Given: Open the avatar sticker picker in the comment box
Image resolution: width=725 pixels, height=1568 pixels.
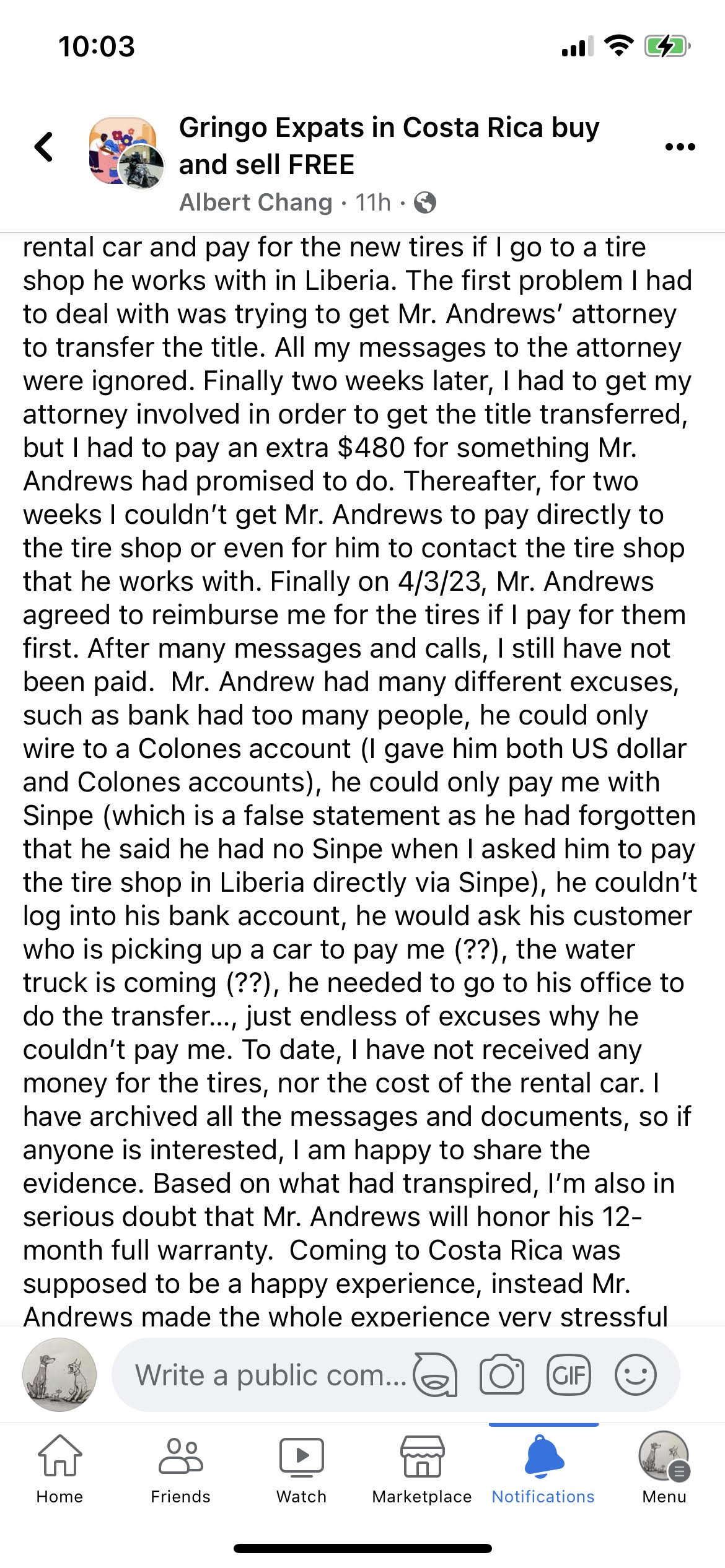Looking at the screenshot, I should (x=435, y=1375).
